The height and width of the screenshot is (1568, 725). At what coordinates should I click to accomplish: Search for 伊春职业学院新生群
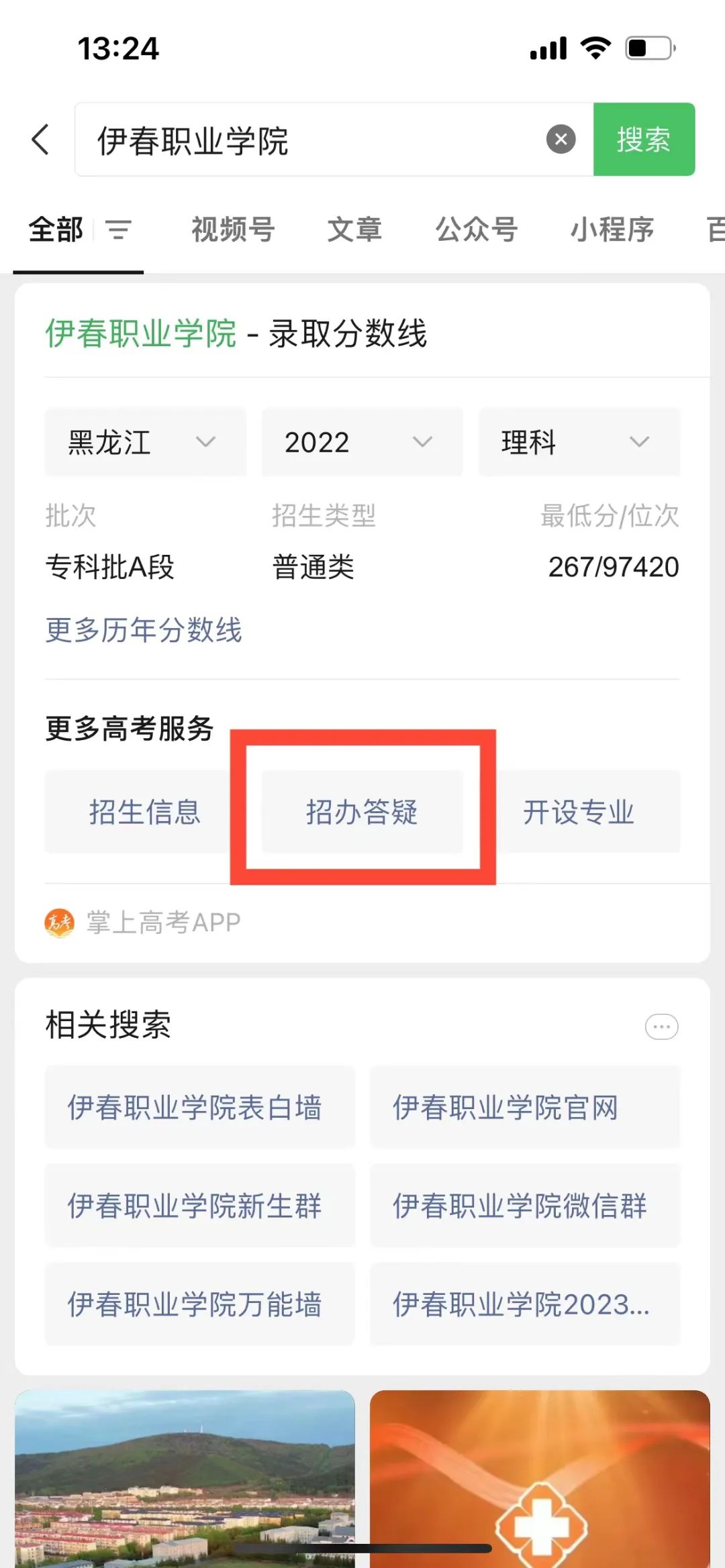pos(199,1206)
